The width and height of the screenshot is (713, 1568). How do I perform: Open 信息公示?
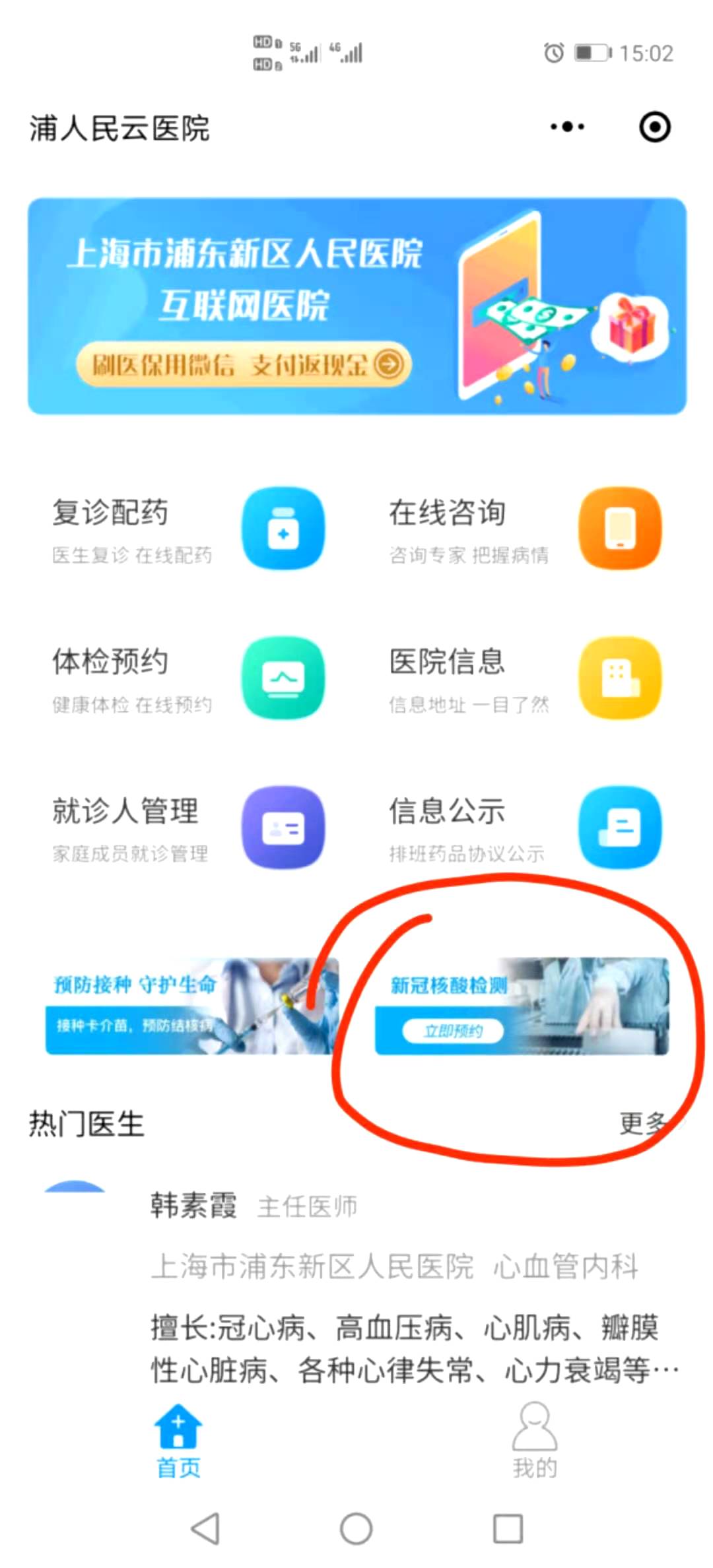point(525,828)
